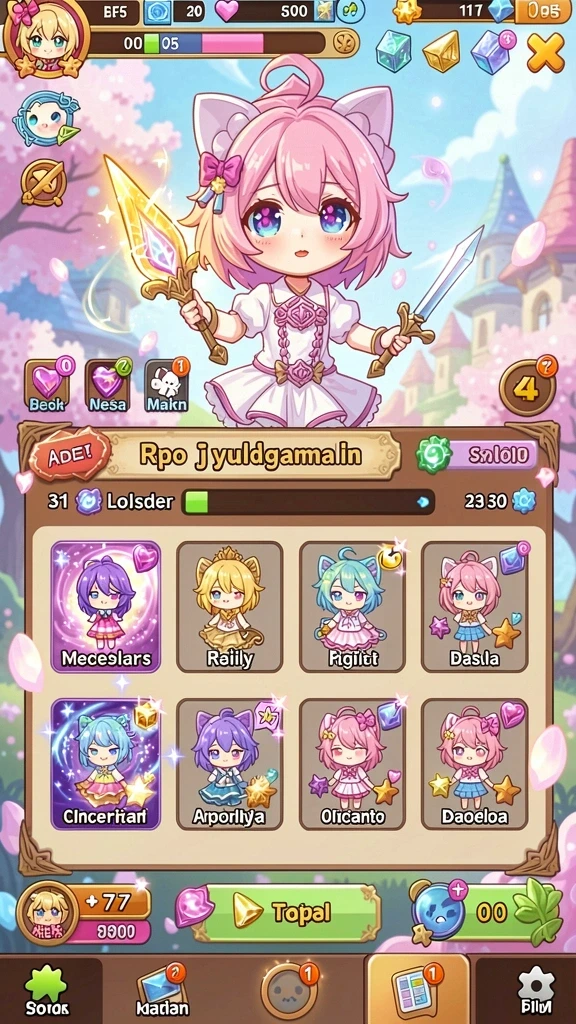
Task: Open the Beok heart item
Action: pyautogui.click(x=48, y=385)
